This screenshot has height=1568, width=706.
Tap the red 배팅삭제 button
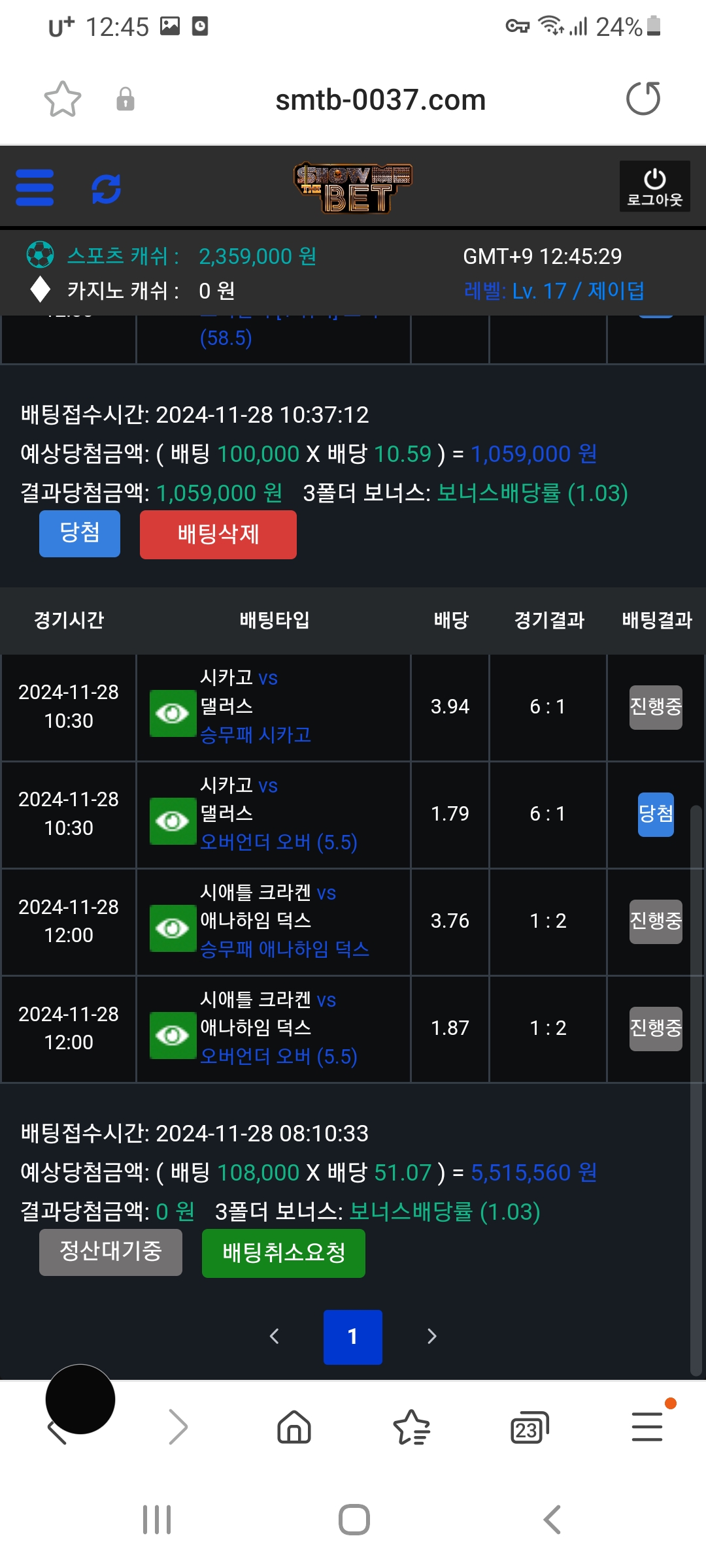218,534
